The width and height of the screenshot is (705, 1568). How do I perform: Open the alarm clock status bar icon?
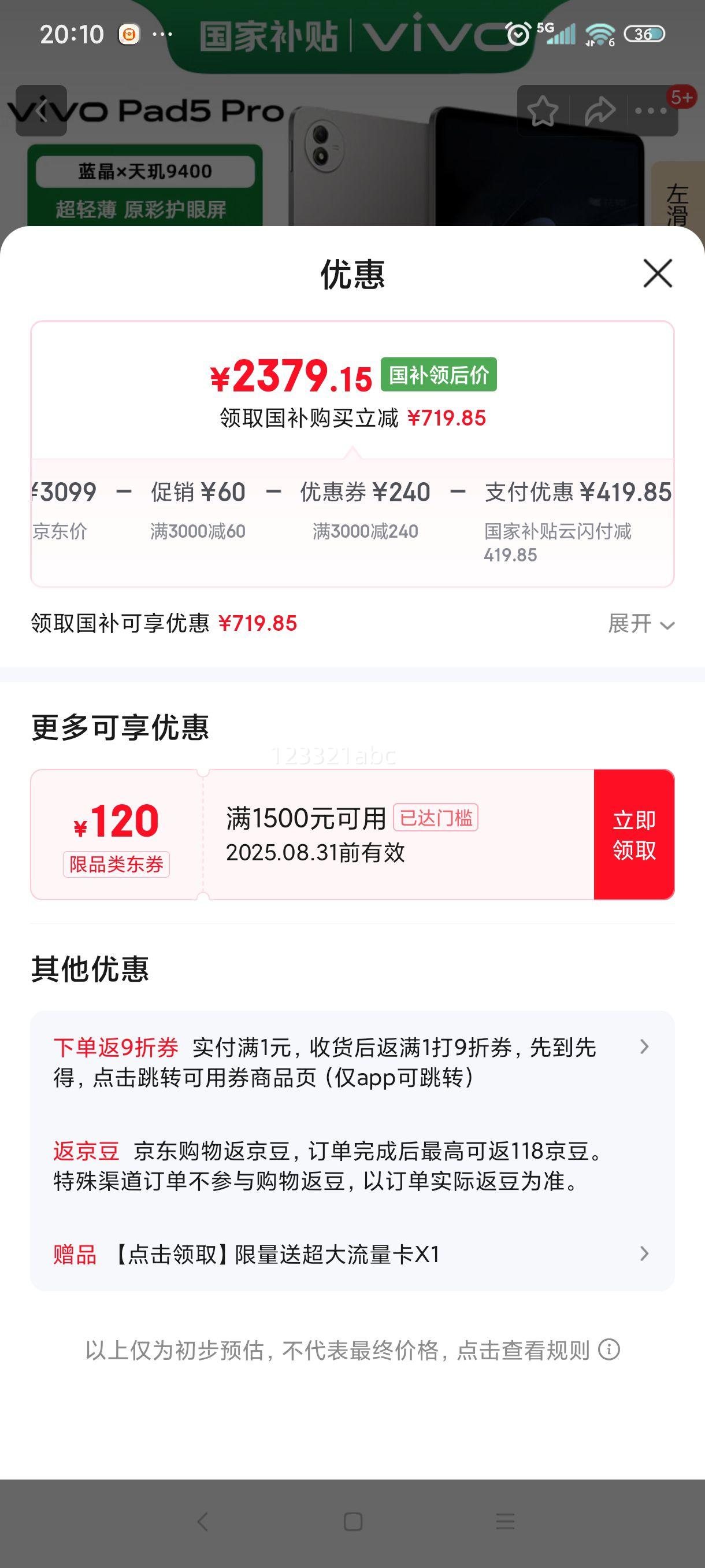point(518,35)
